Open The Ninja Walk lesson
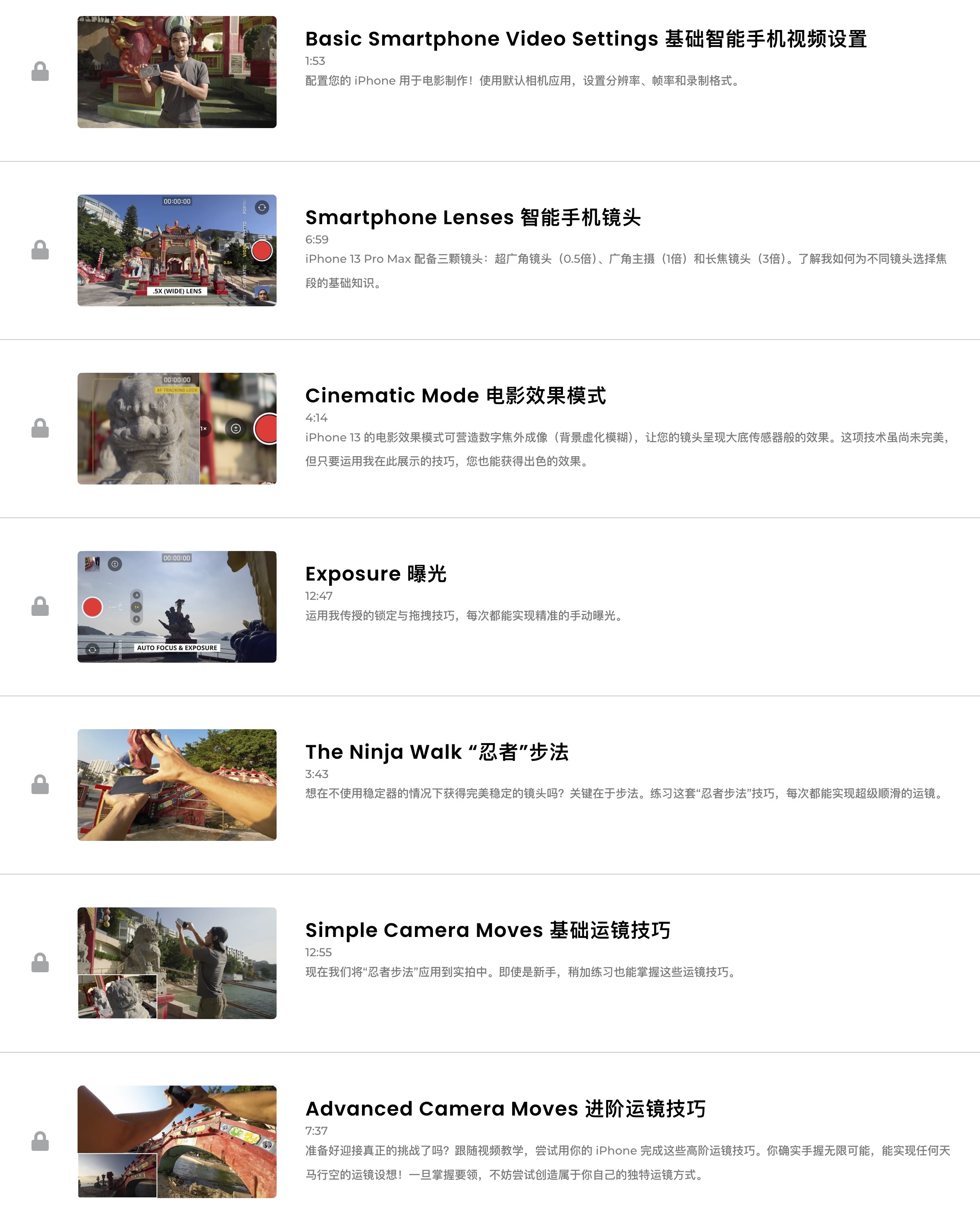980x1226 pixels. click(x=437, y=752)
